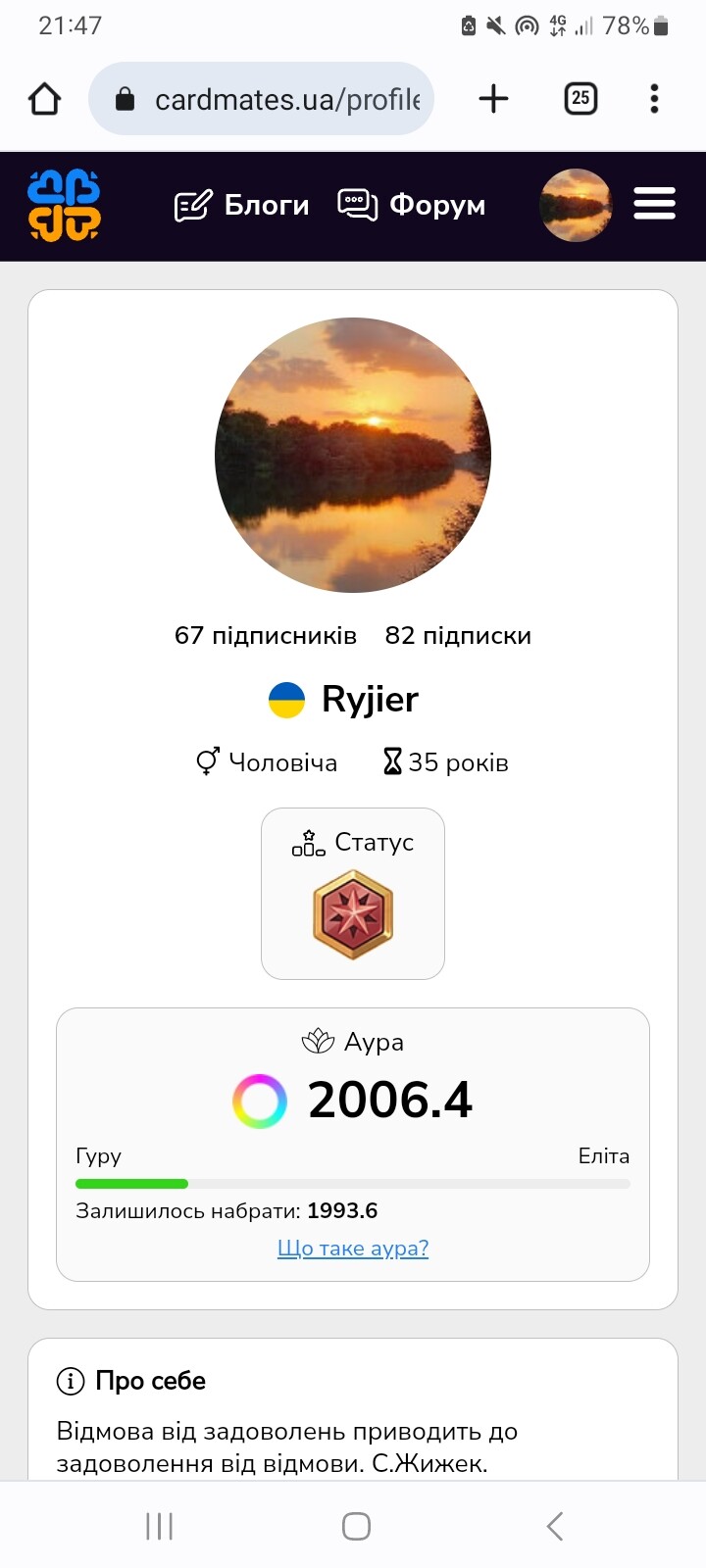Tap the Cardmates logo
Image resolution: width=706 pixels, height=1568 pixels.
pos(64,206)
